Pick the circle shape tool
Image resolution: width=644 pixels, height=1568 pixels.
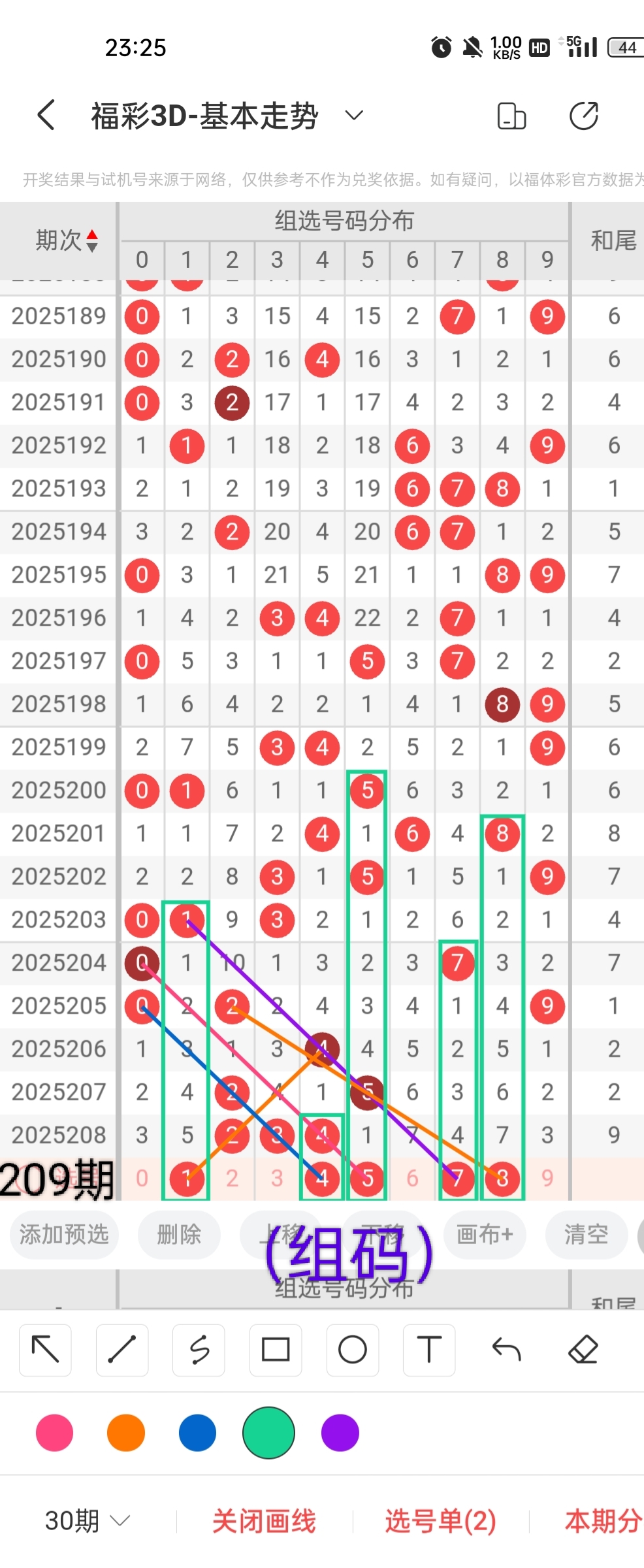[353, 1350]
